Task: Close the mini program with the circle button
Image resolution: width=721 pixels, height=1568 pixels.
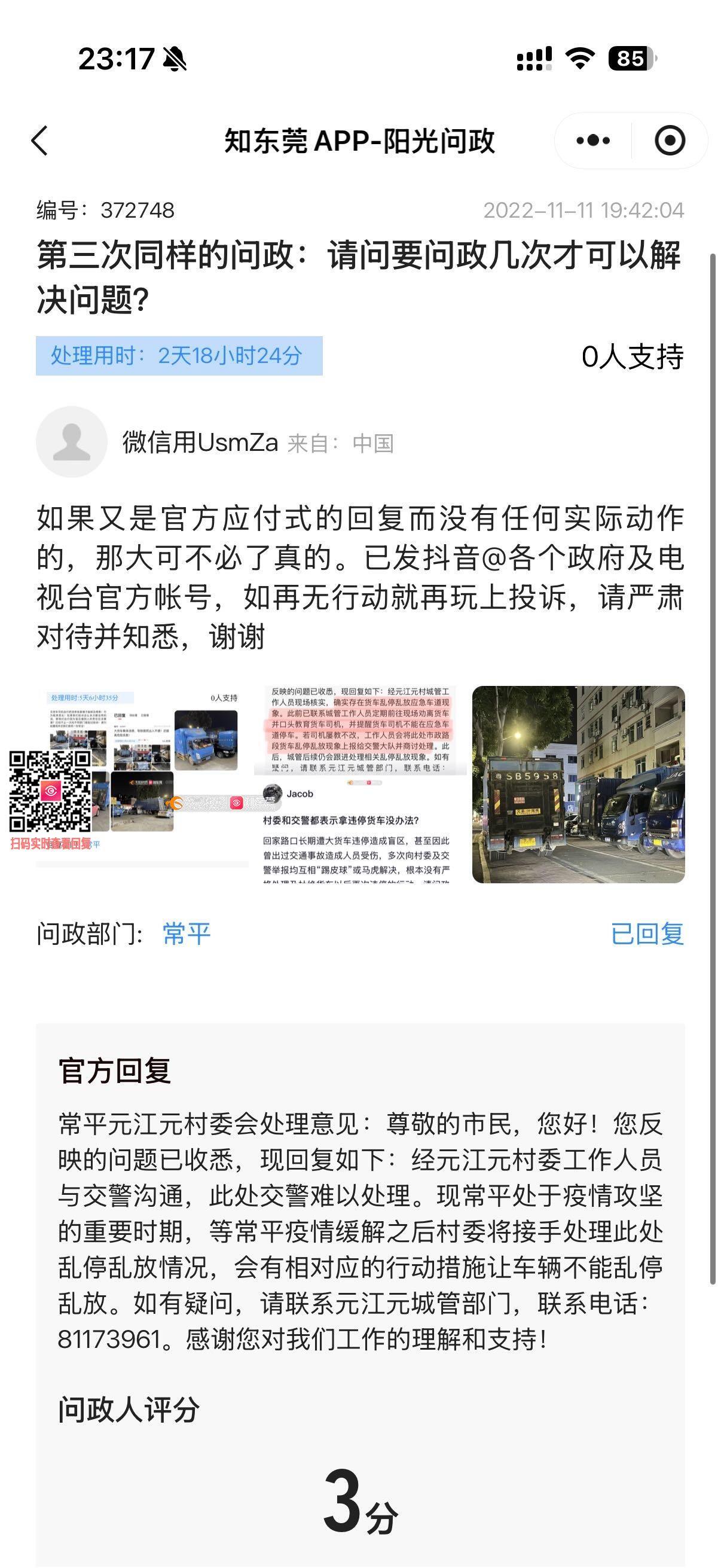Action: [x=669, y=141]
